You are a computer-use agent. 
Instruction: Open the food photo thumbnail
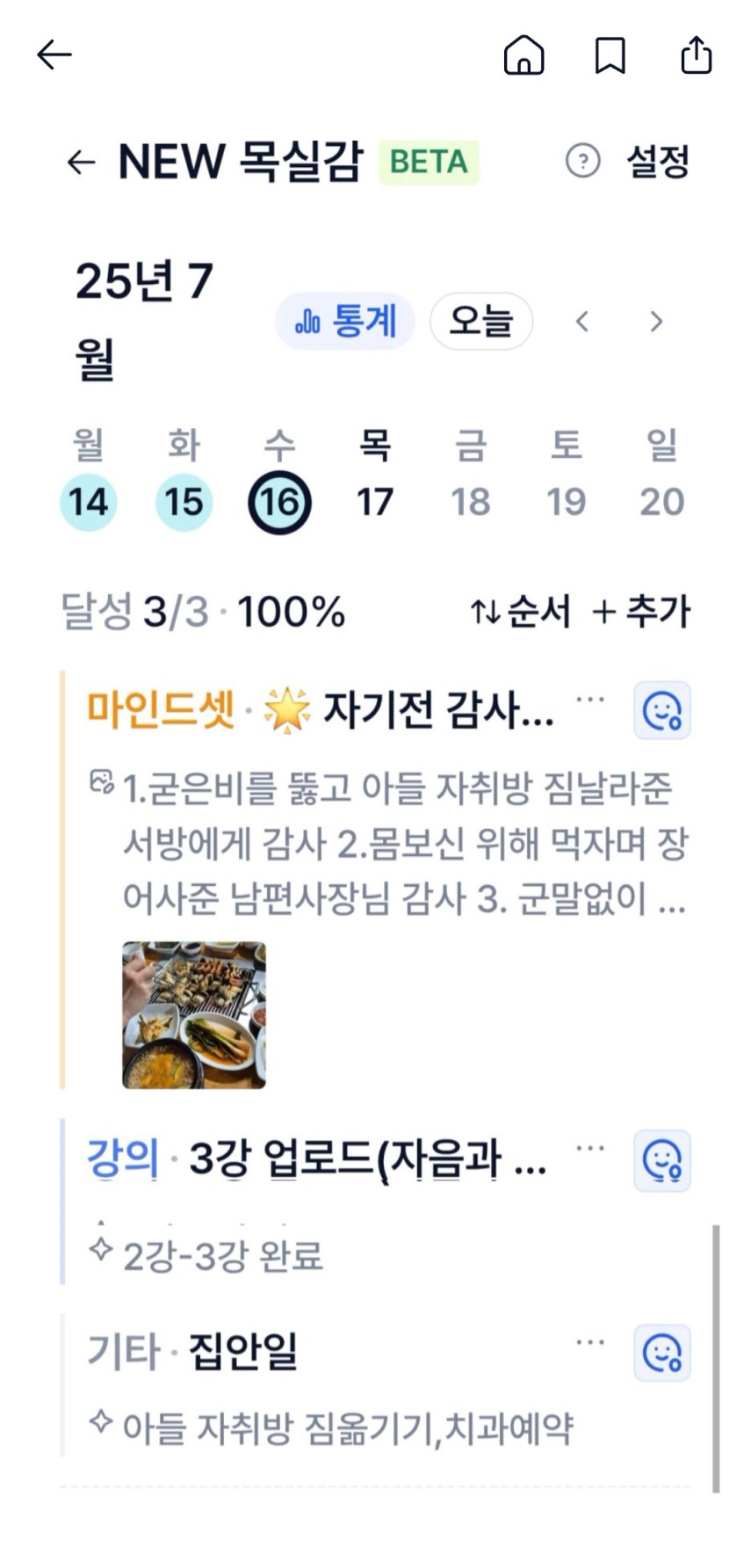coord(194,1015)
